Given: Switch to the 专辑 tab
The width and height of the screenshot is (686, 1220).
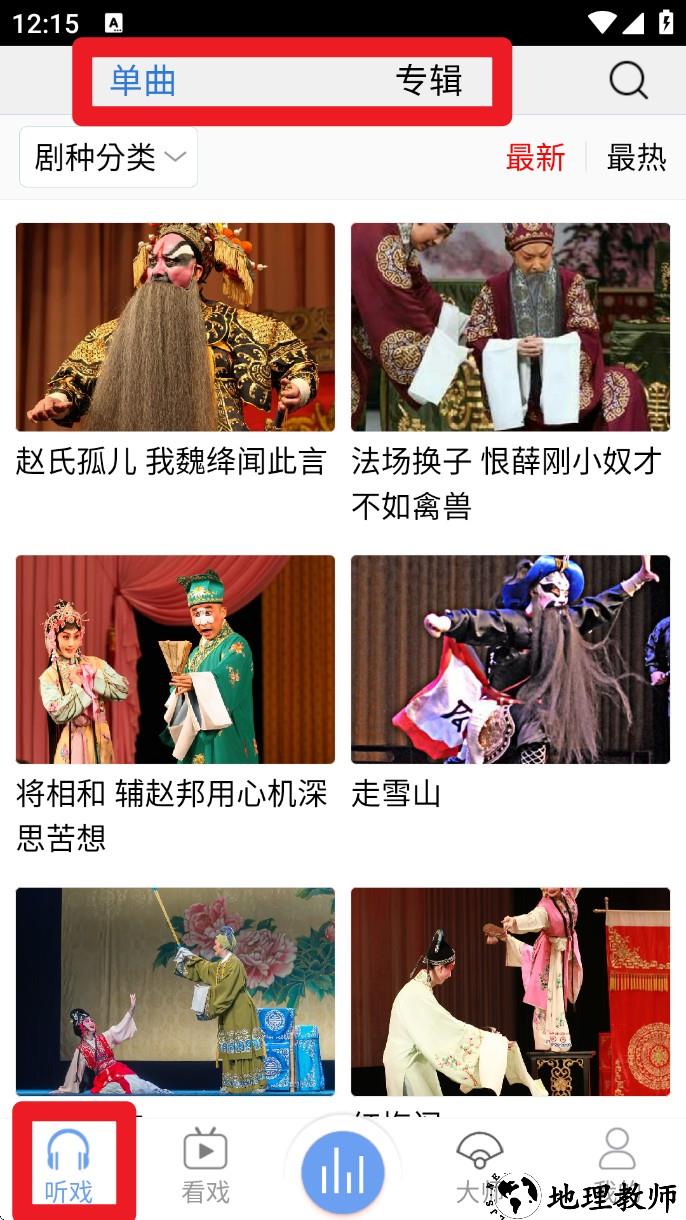Looking at the screenshot, I should tap(428, 81).
